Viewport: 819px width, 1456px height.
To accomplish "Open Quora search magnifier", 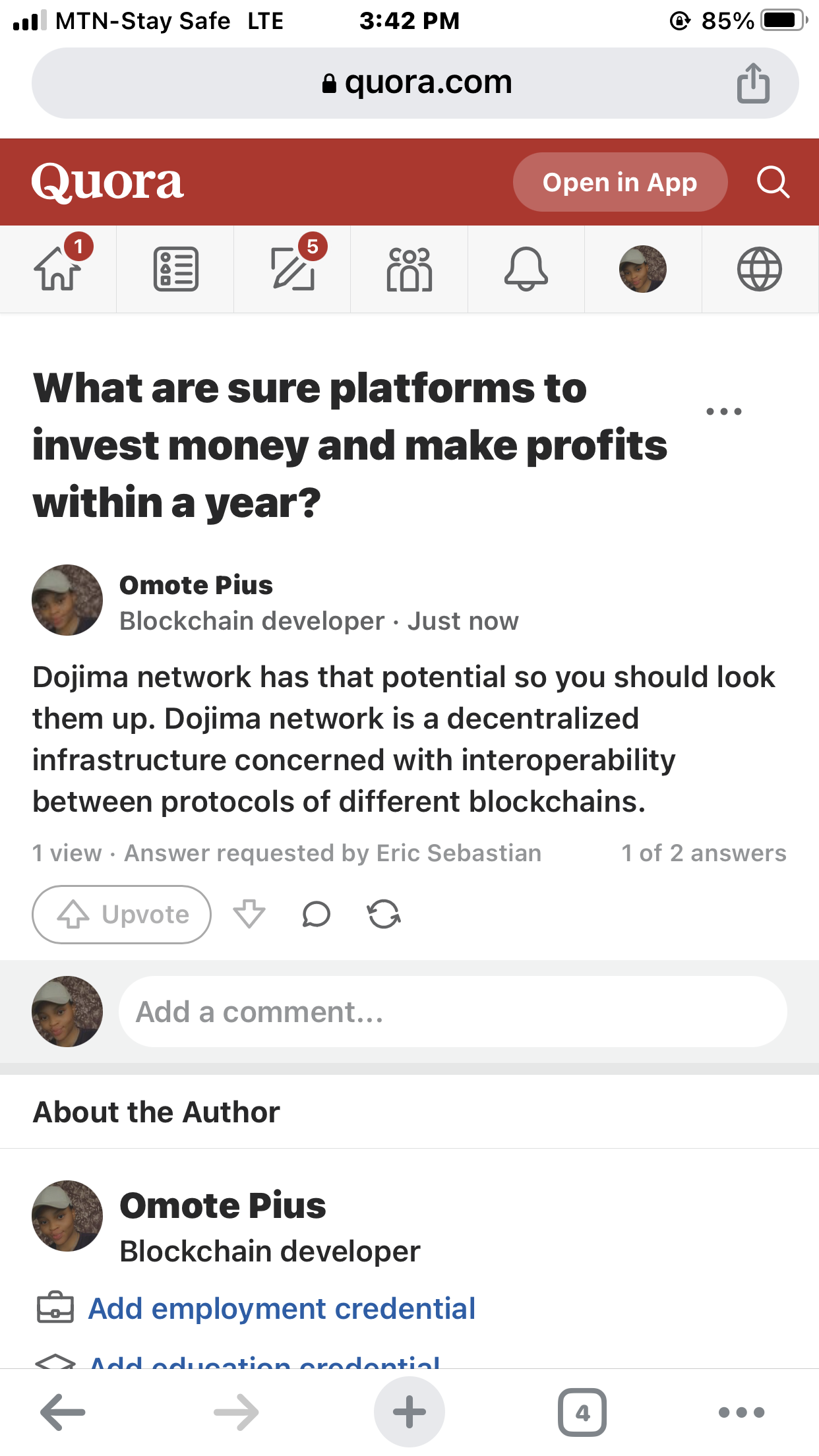I will (773, 182).
